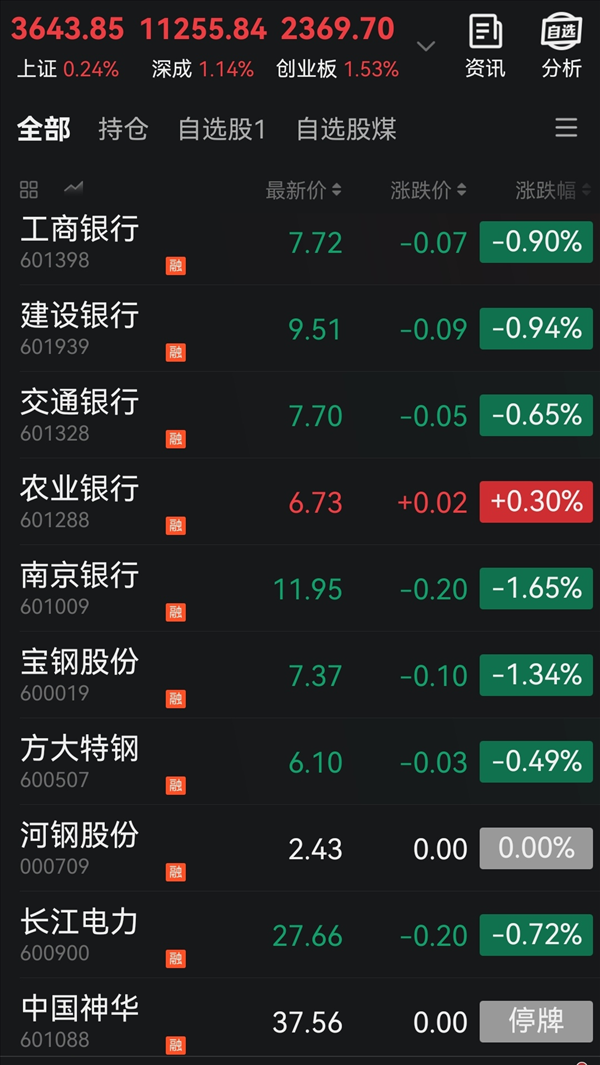Expand the index summary chevron
Screen dimensions: 600x1065
pyautogui.click(x=426, y=46)
